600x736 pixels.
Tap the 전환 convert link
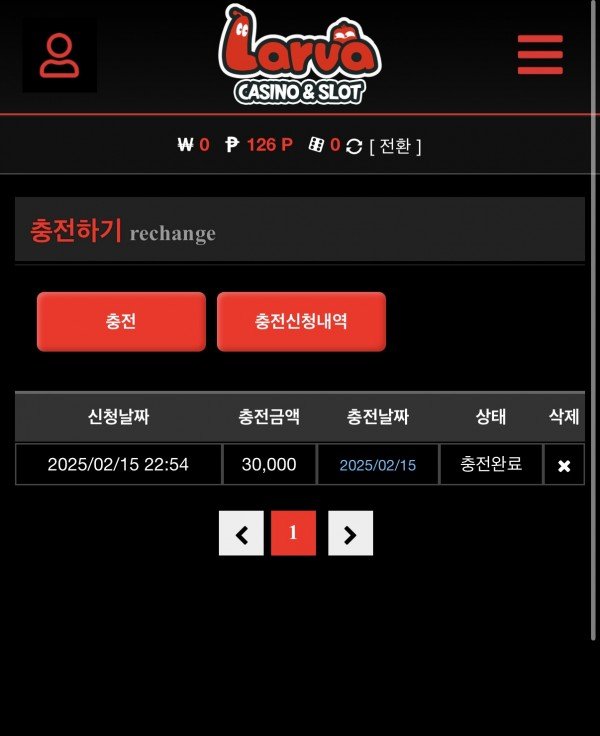click(395, 146)
